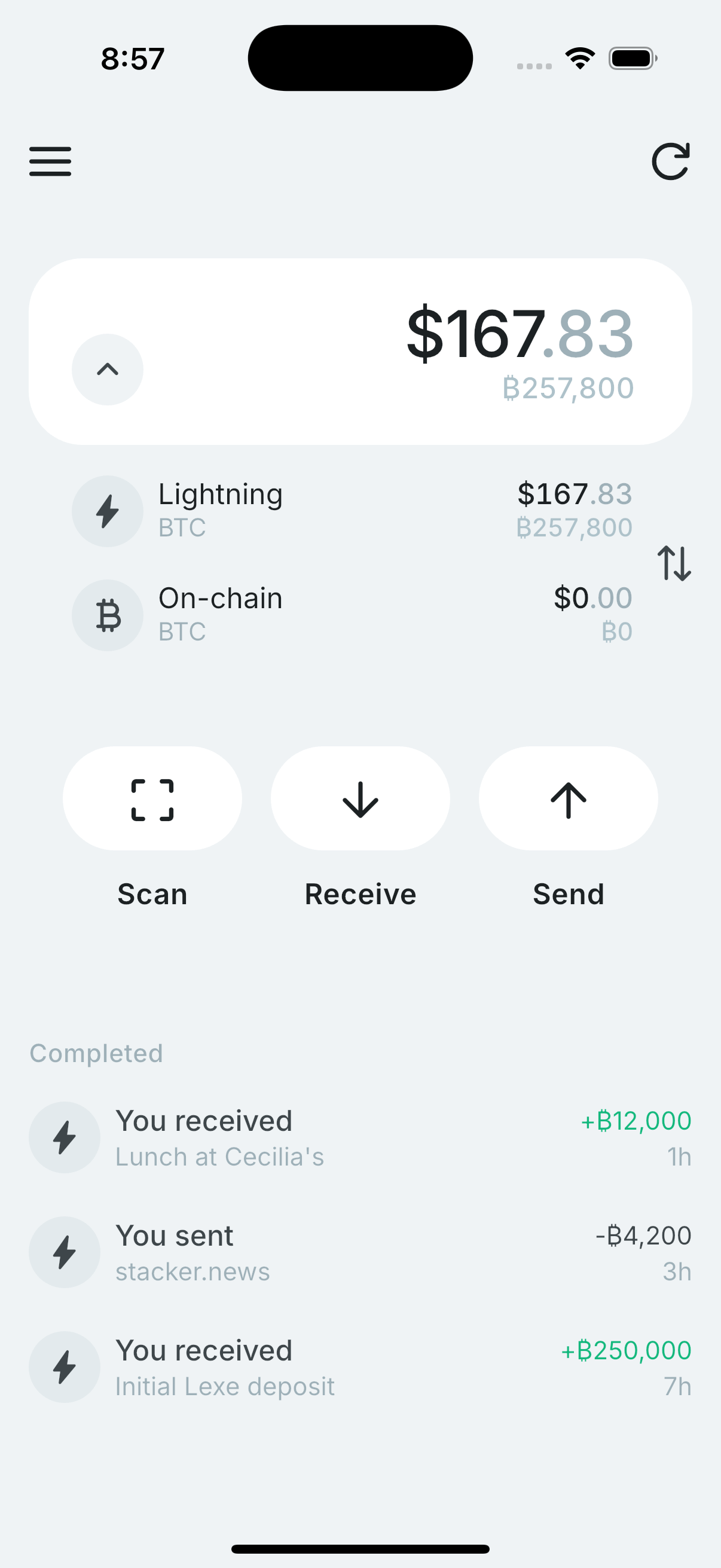The height and width of the screenshot is (1568, 721).
Task: Refresh the wallet balance
Action: 671,162
